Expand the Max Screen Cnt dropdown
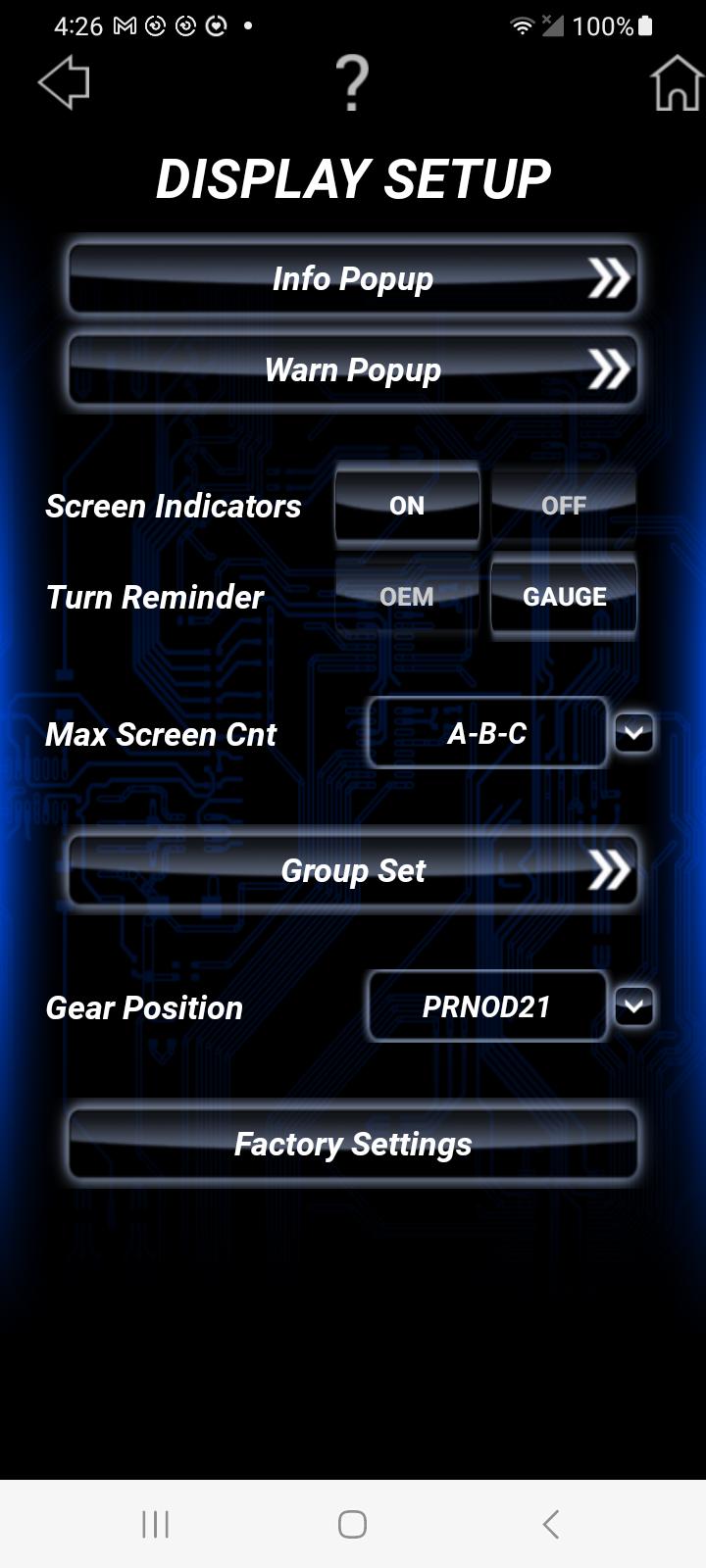The height and width of the screenshot is (1568, 706). tap(633, 733)
